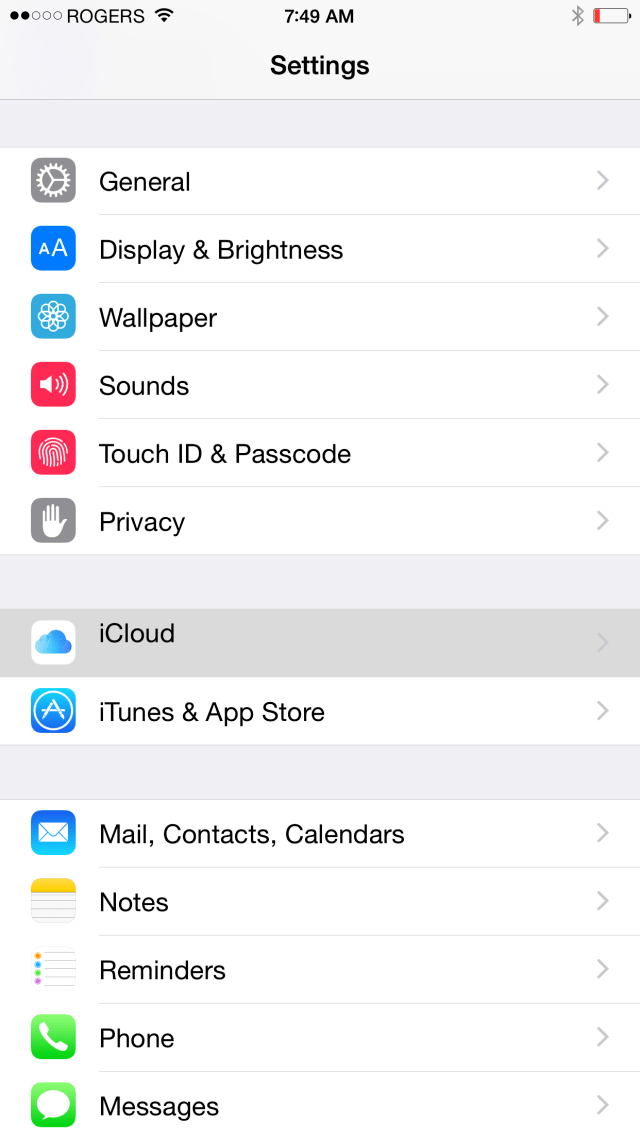This screenshot has height=1138, width=640.
Task: Open Reminders settings
Action: click(320, 969)
